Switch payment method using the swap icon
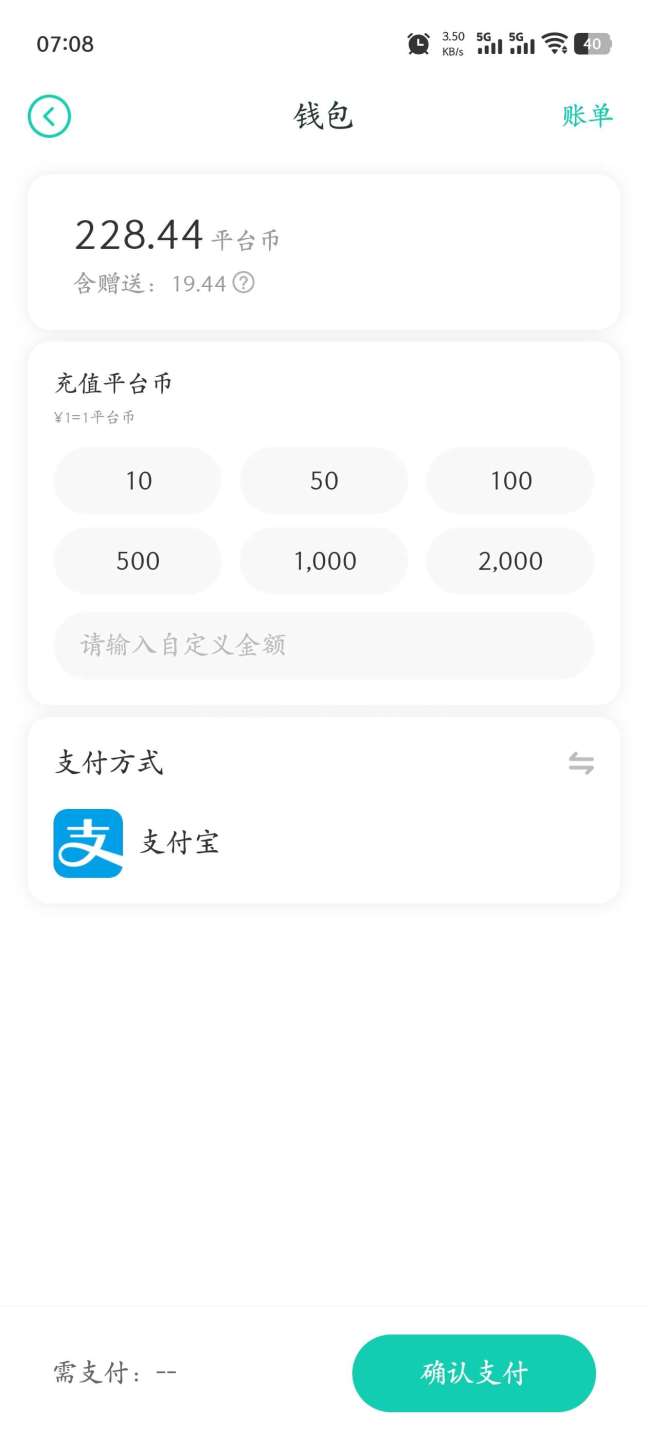Viewport: 648px width, 1440px height. (581, 764)
